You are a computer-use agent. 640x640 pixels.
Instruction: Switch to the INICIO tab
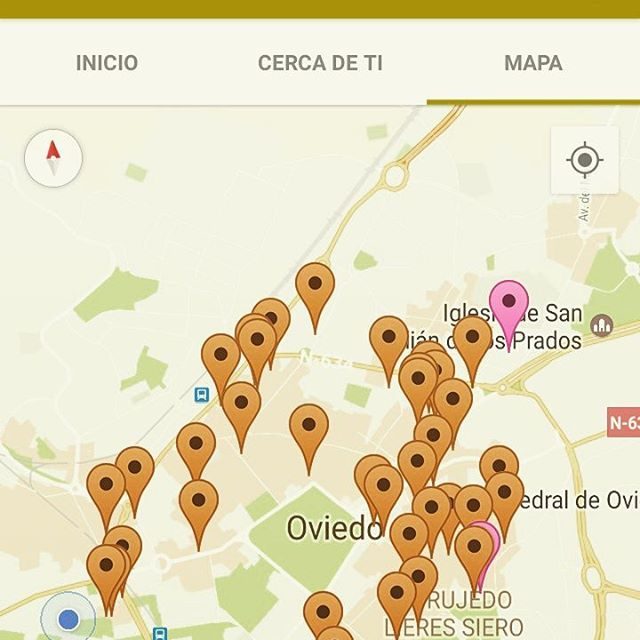click(x=107, y=63)
